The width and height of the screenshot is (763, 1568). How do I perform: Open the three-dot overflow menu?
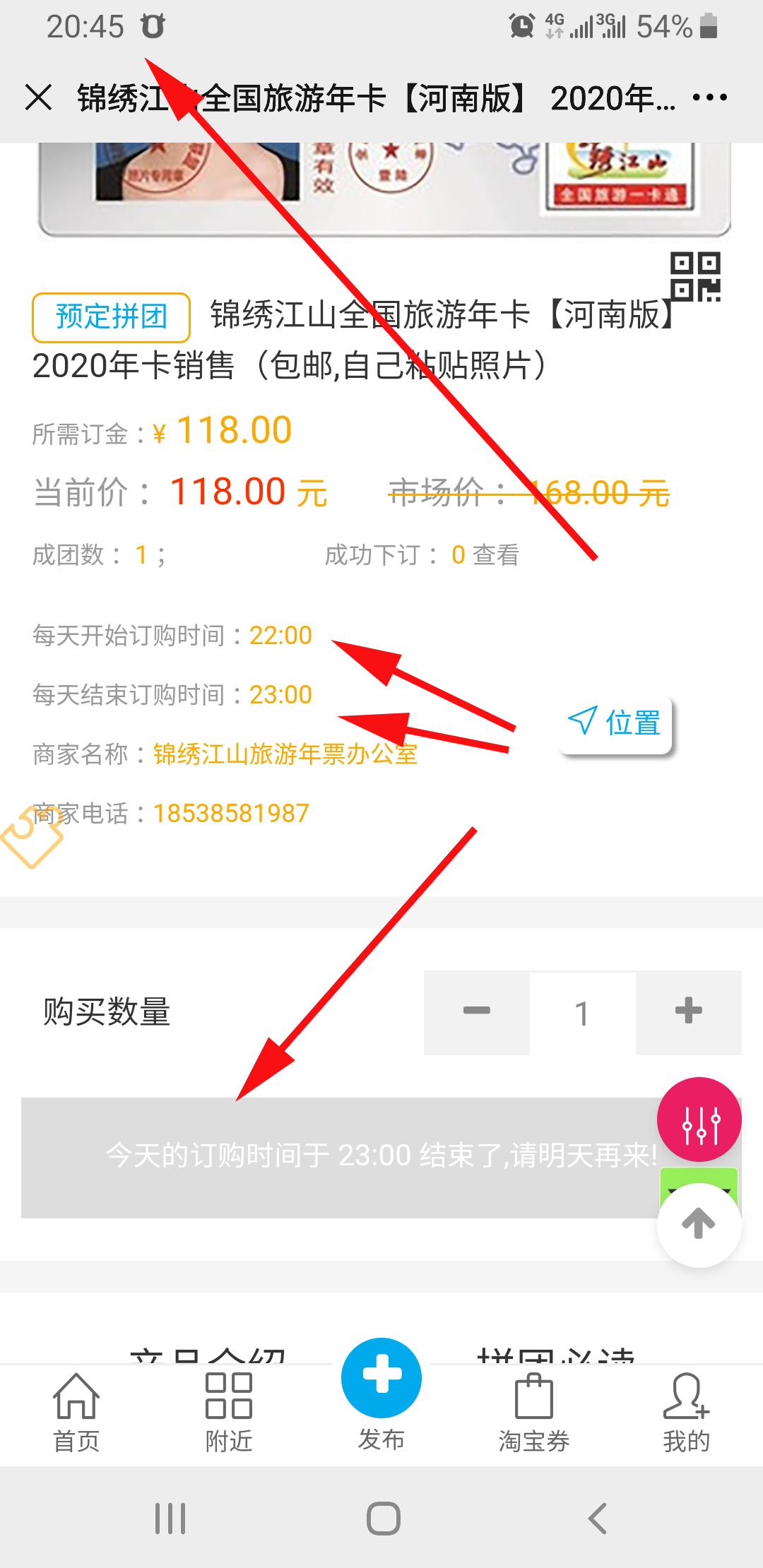[x=709, y=97]
